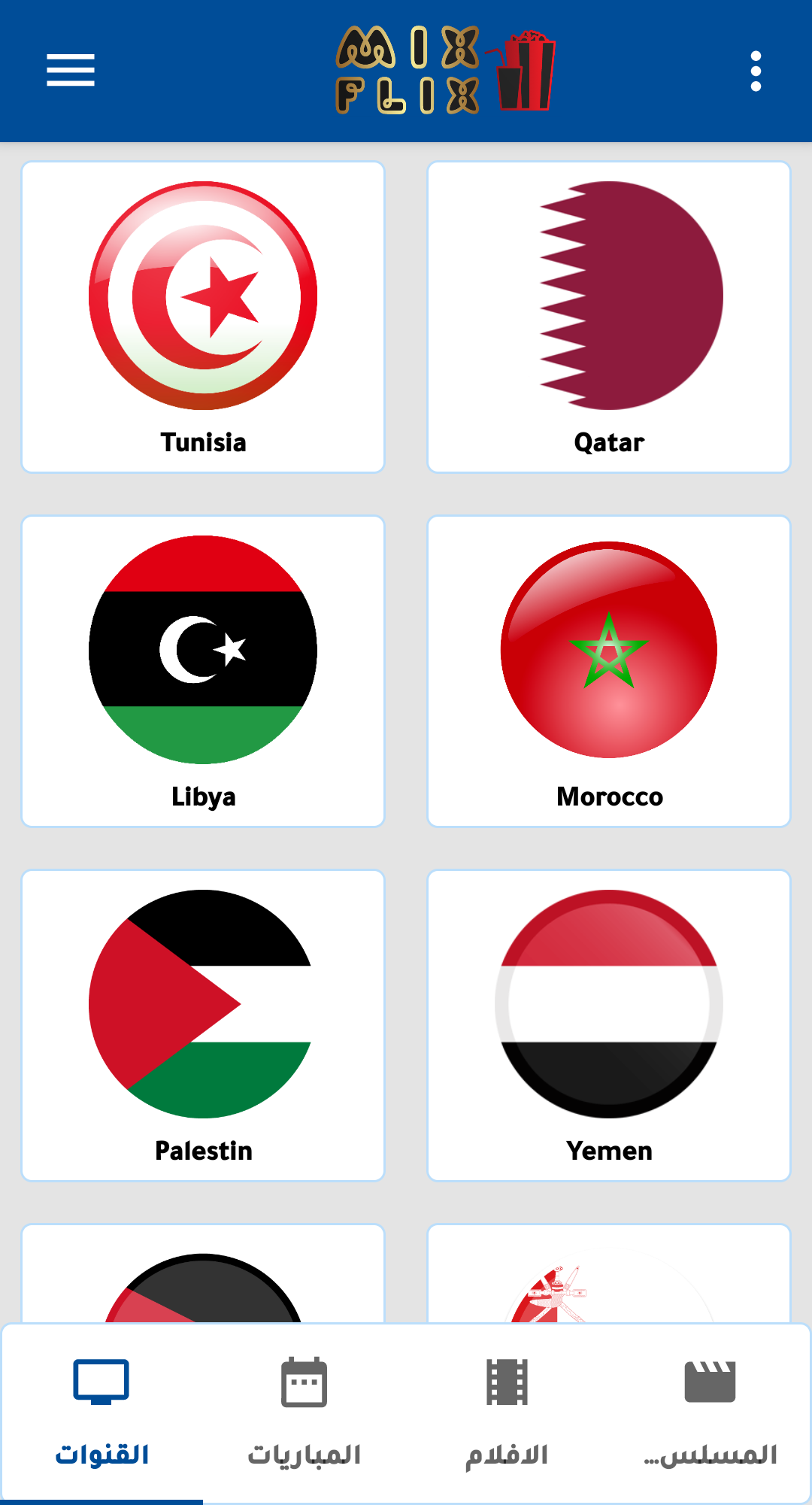Select the Yemen country card
The image size is (812, 1505).
click(x=609, y=1025)
